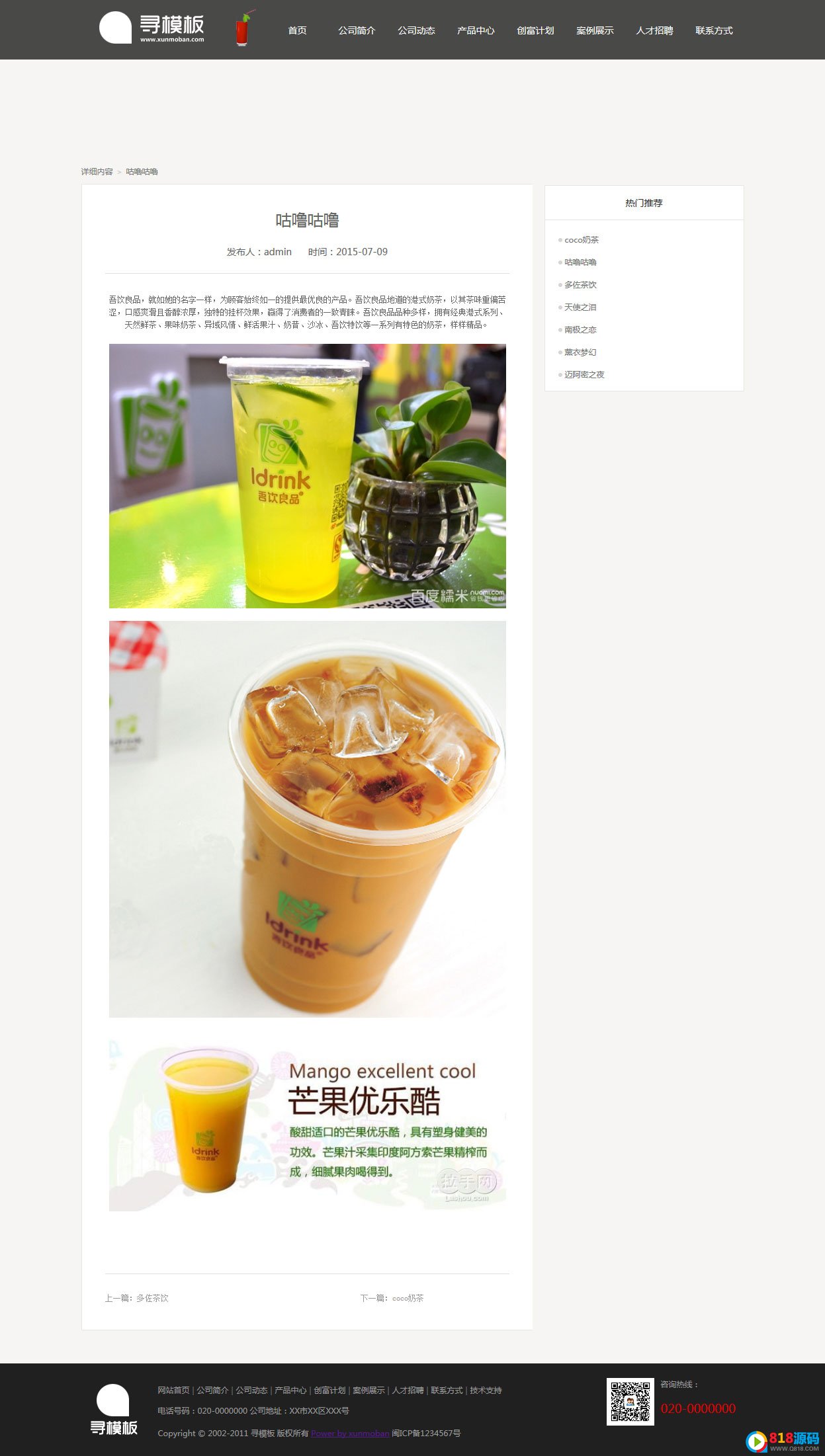Tap the Power by xunmoban footer link
The image size is (825, 1456).
pos(350,1433)
